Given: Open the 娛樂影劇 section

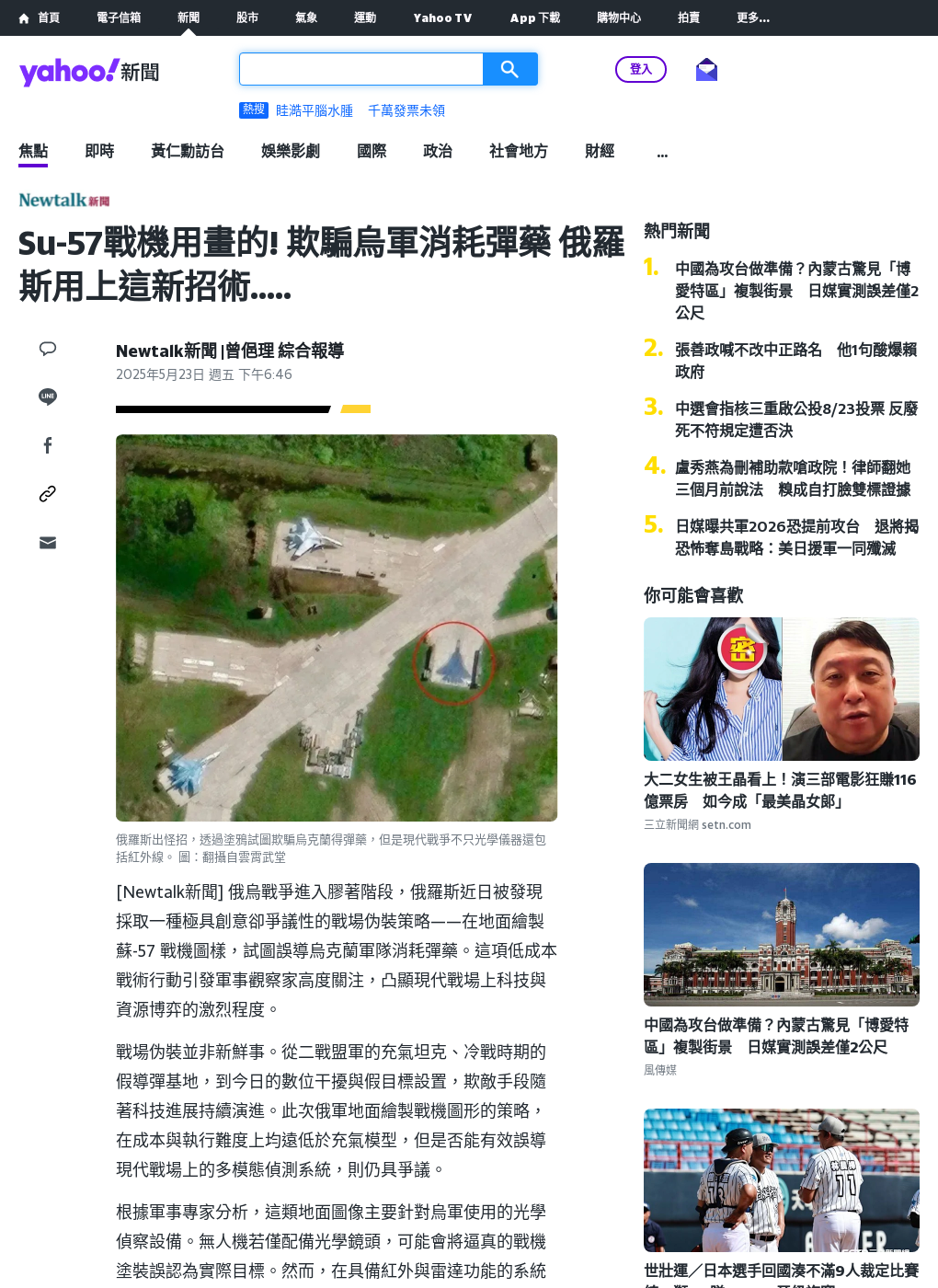Looking at the screenshot, I should pyautogui.click(x=291, y=151).
